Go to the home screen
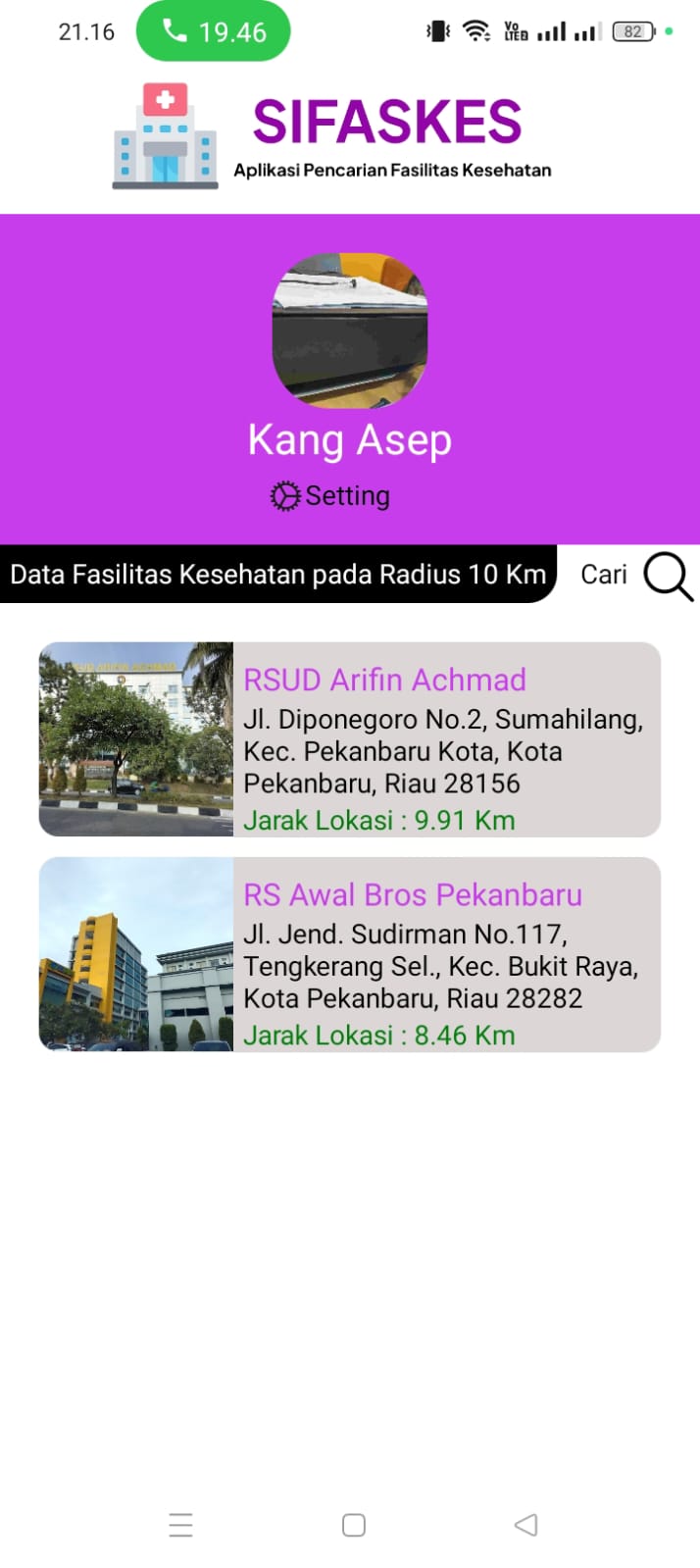The image size is (700, 1568). click(354, 1524)
